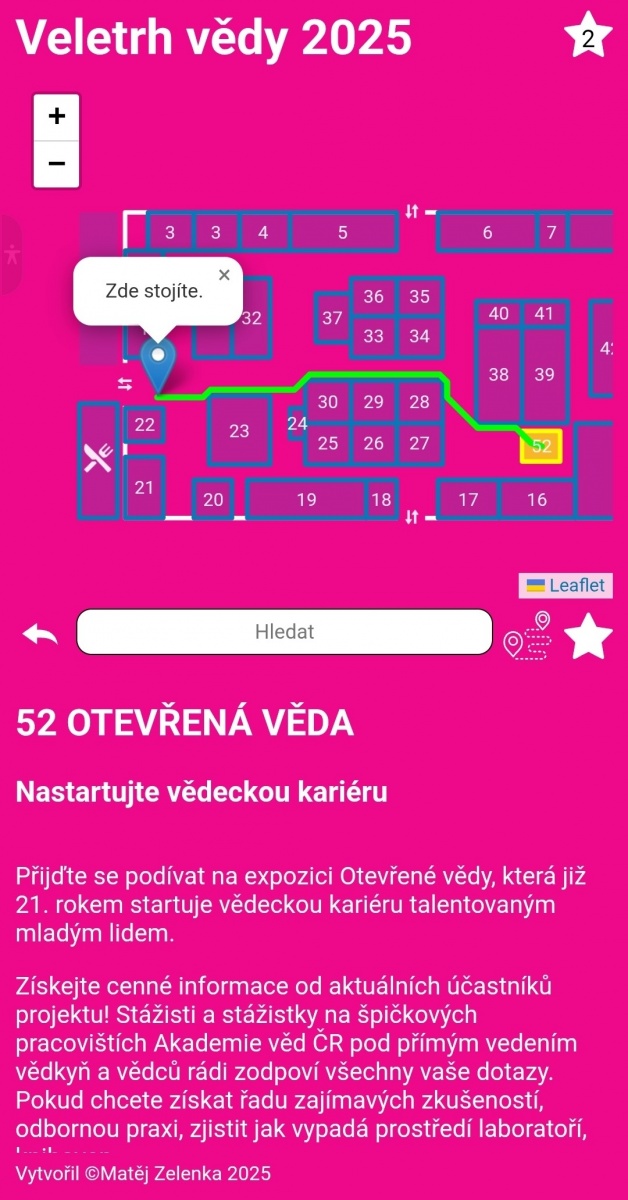Add stand 52 to favorites
Viewport: 628px width, 1200px height.
pos(588,636)
